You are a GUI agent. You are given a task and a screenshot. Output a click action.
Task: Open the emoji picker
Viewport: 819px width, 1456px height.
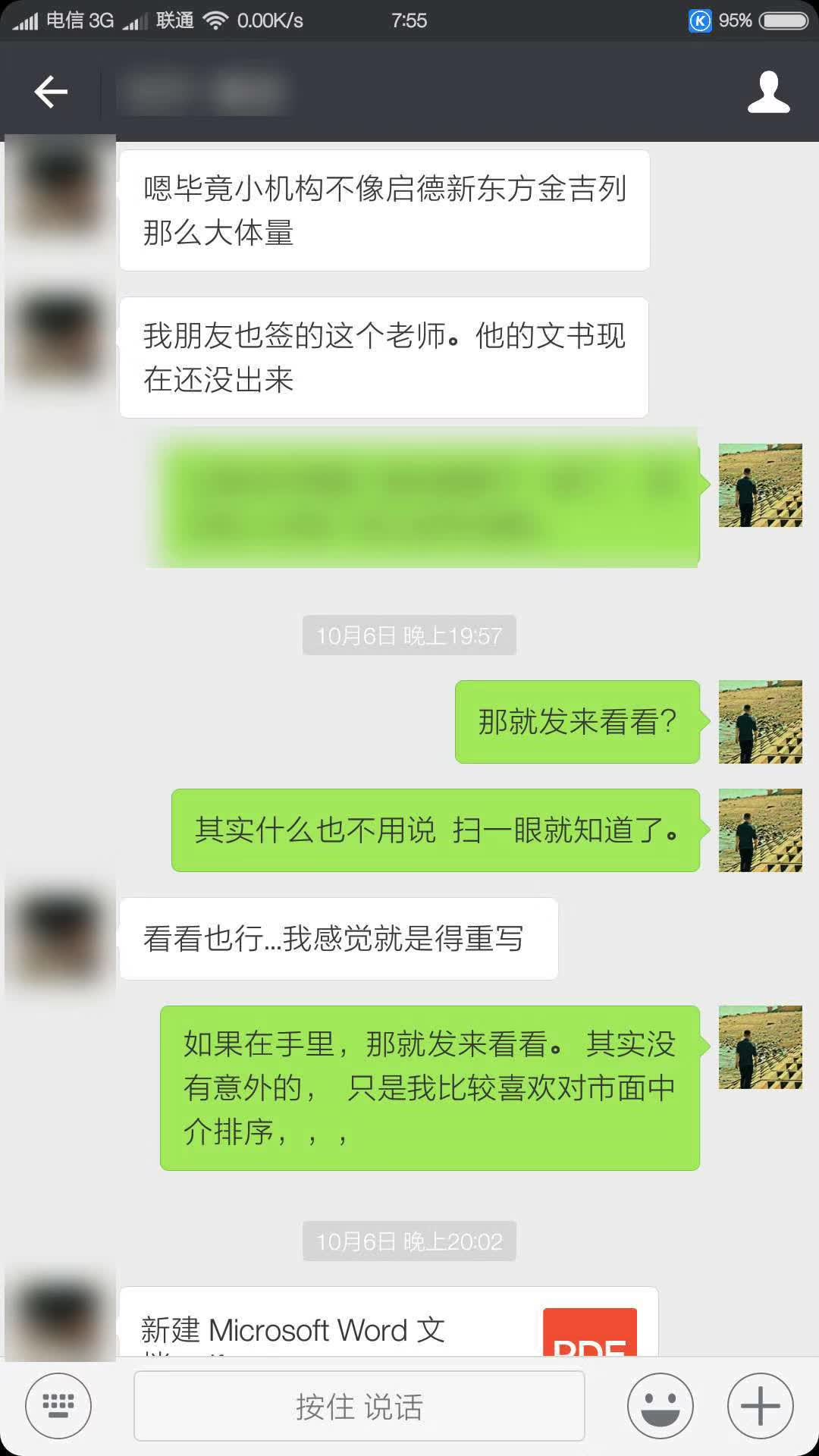(x=660, y=1406)
